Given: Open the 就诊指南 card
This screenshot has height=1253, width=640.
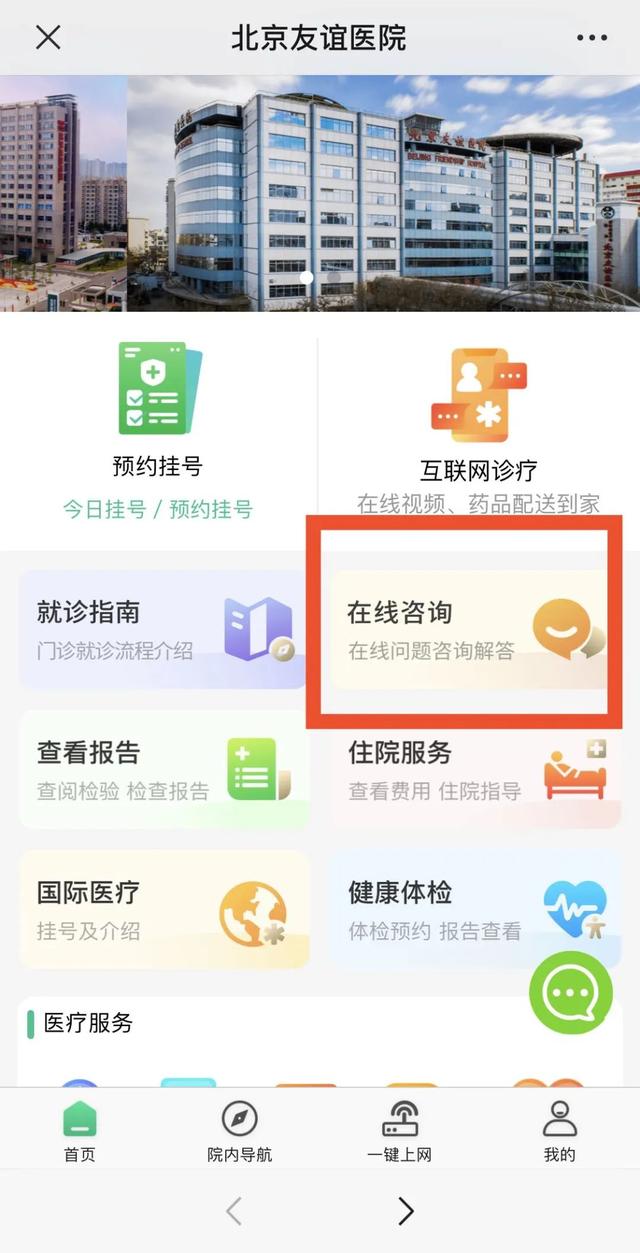Looking at the screenshot, I should pos(162,630).
